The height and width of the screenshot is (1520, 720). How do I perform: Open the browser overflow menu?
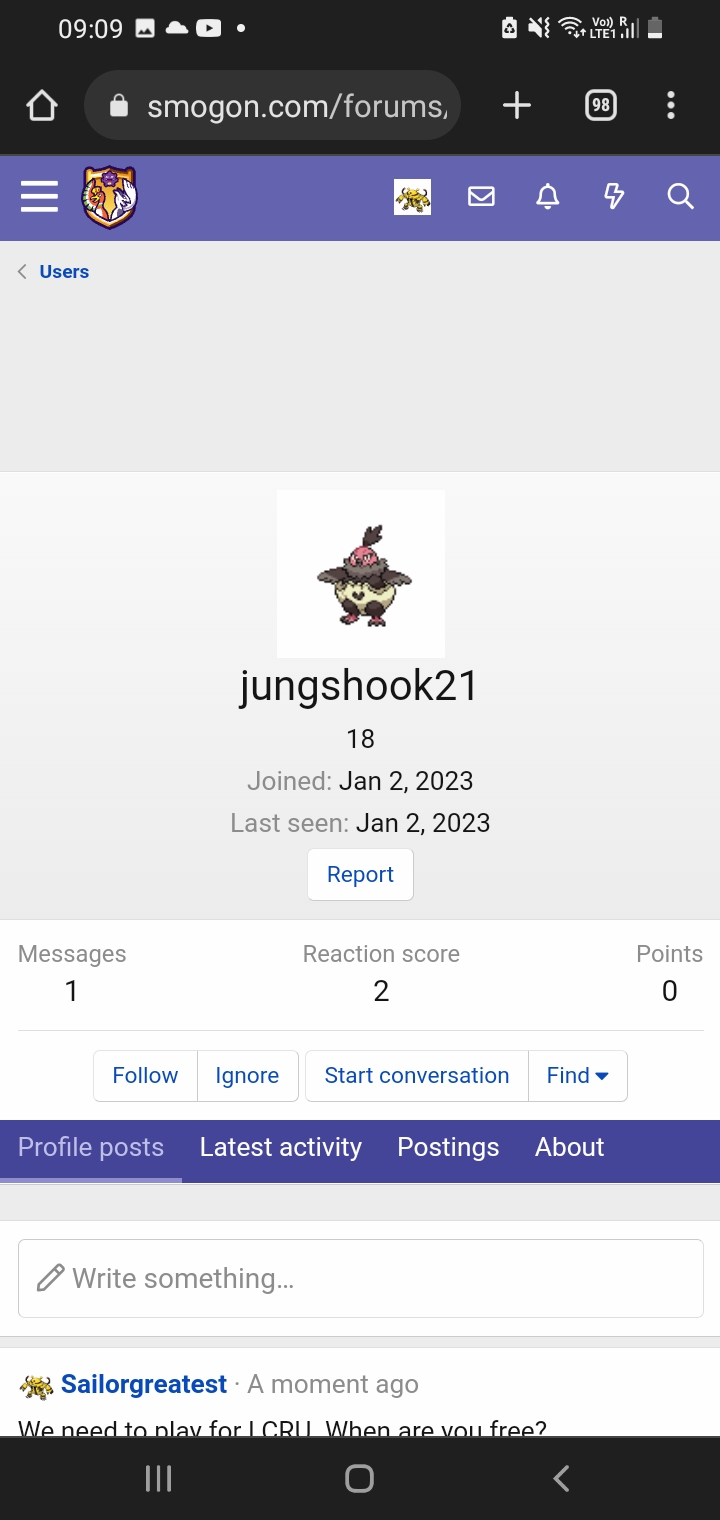click(x=671, y=105)
